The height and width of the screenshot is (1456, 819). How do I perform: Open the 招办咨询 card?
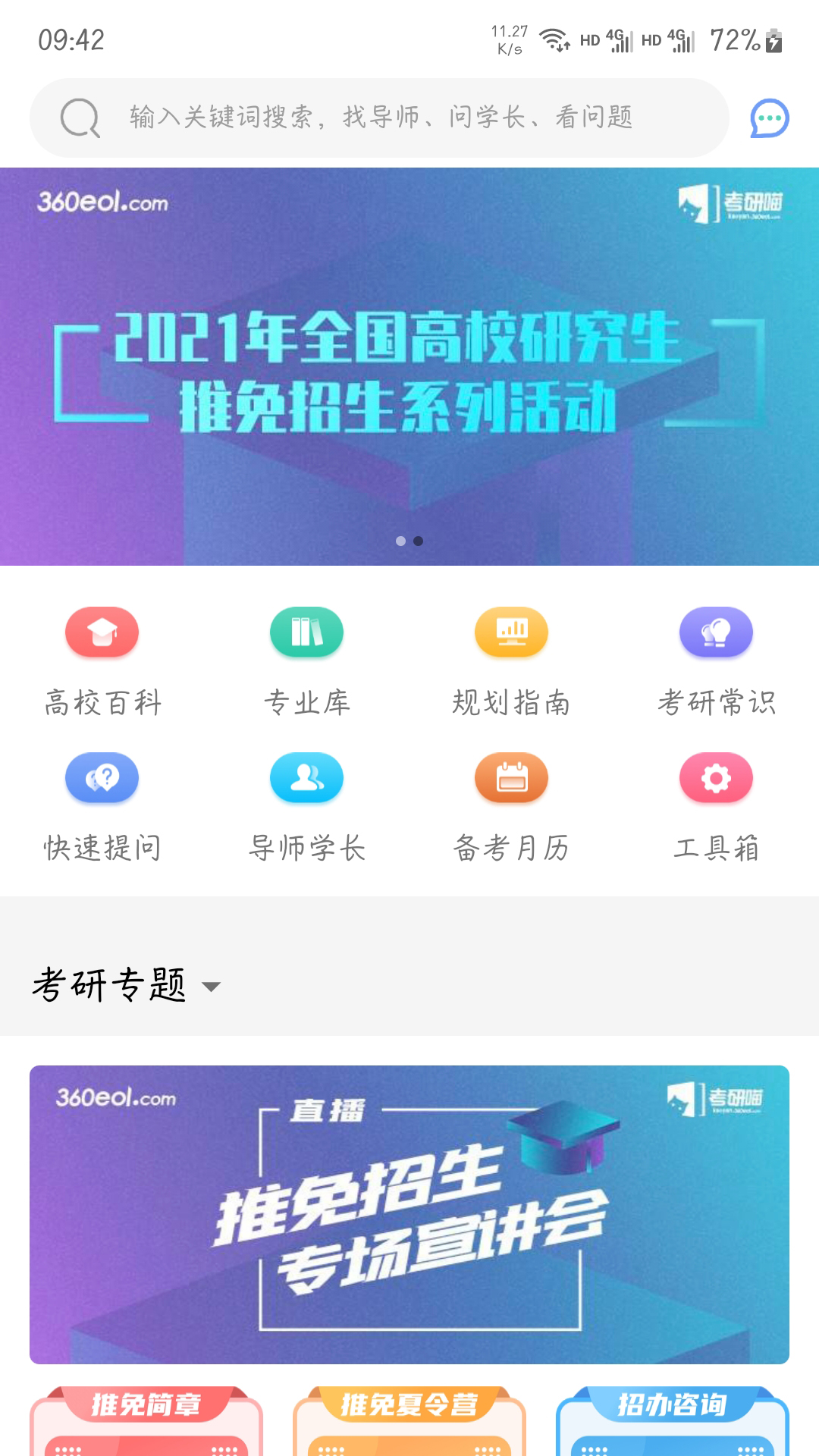pyautogui.click(x=672, y=1420)
